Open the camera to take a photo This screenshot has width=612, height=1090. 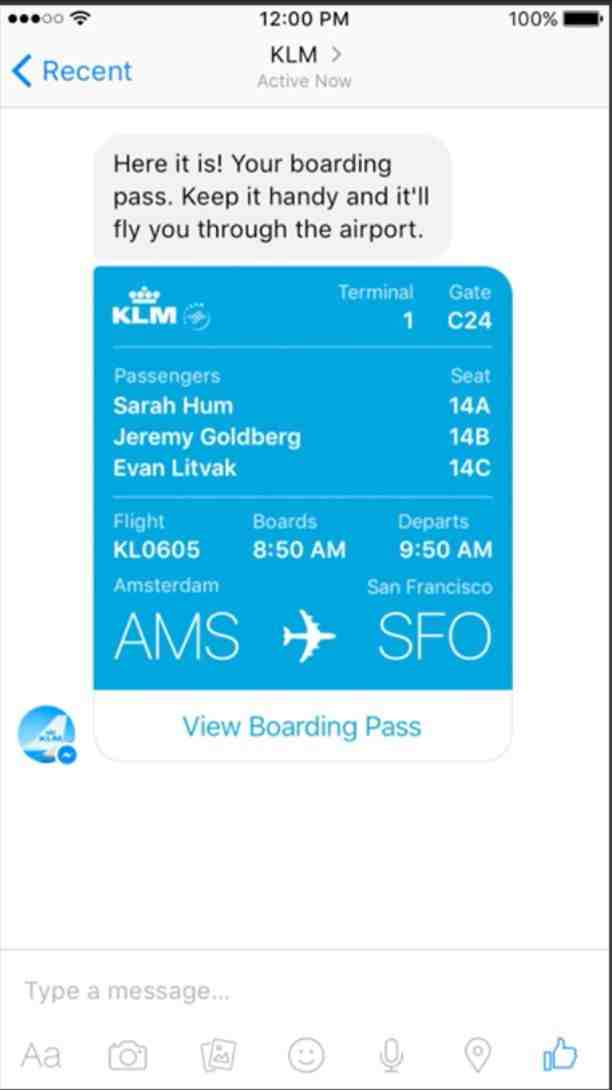click(128, 1056)
